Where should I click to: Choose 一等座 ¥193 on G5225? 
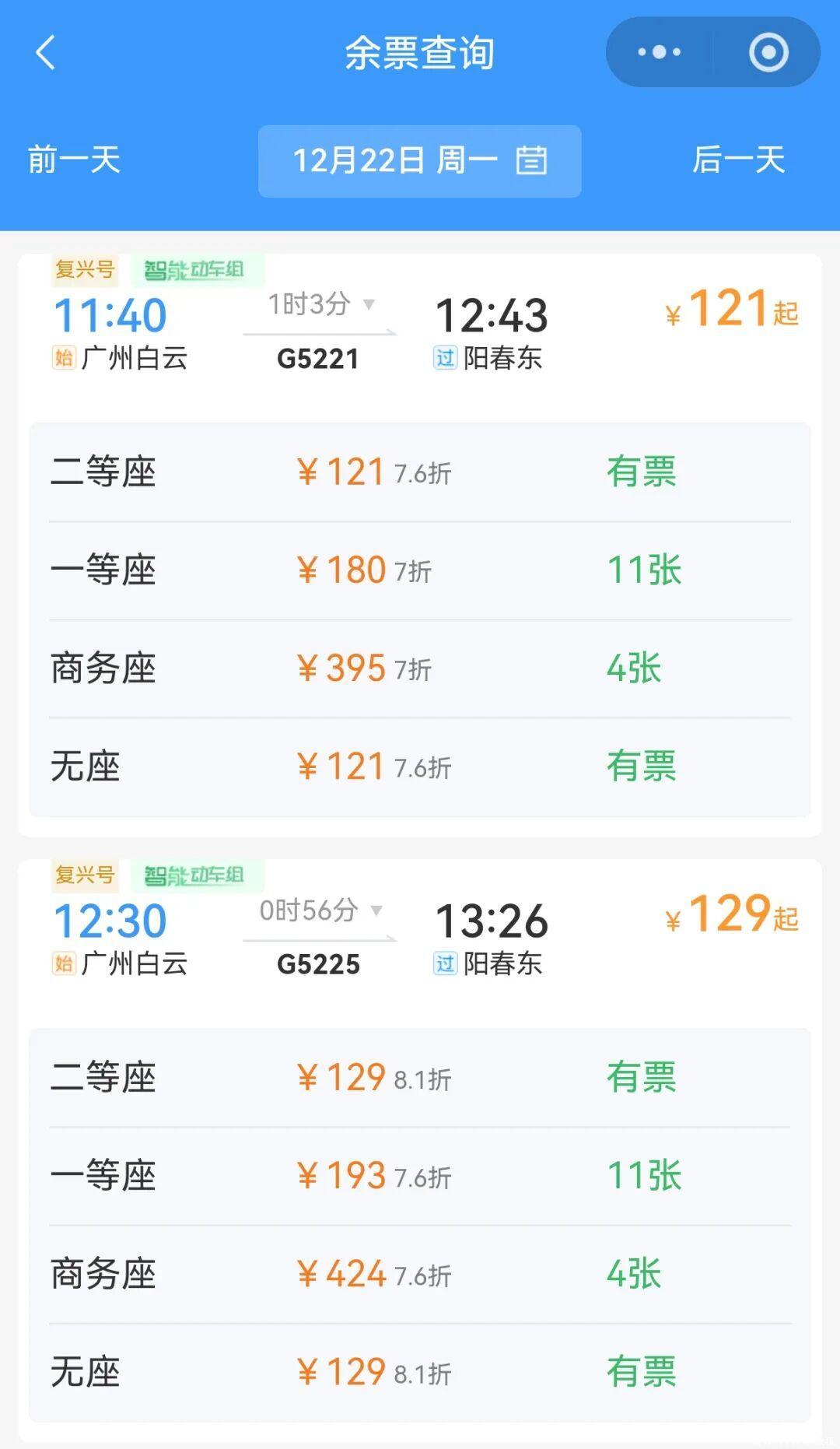419,1176
